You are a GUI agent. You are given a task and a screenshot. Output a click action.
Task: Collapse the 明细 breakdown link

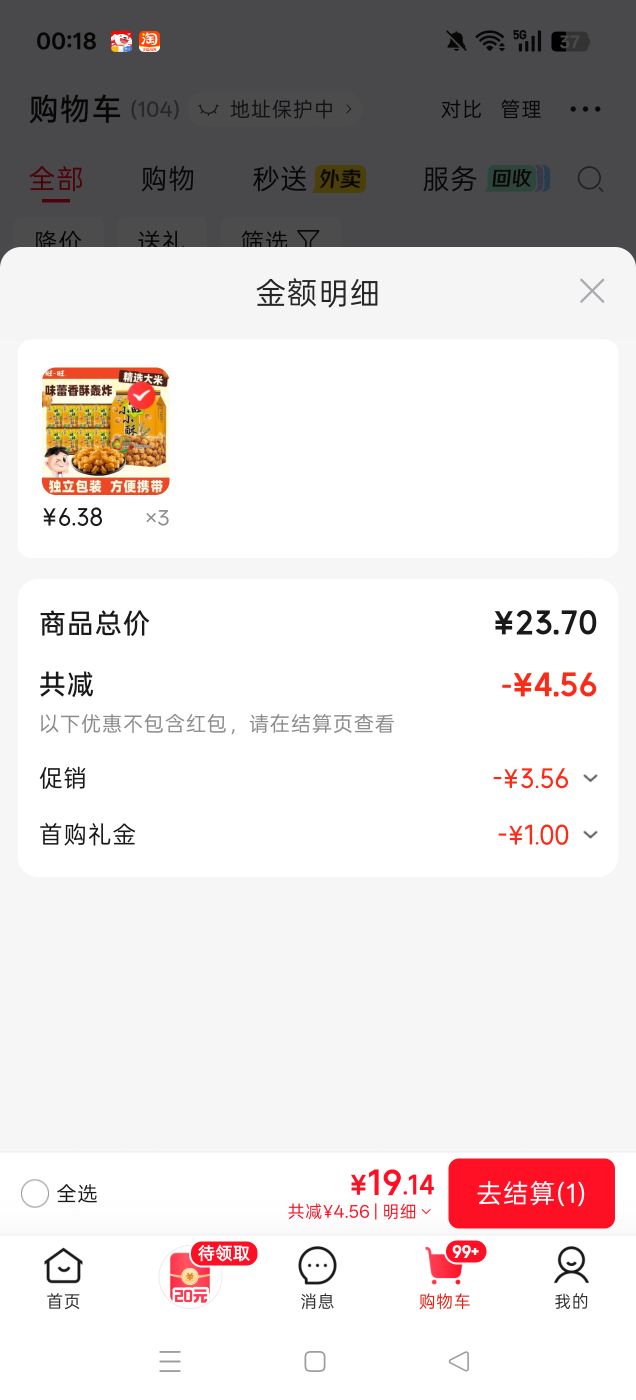pos(407,1212)
